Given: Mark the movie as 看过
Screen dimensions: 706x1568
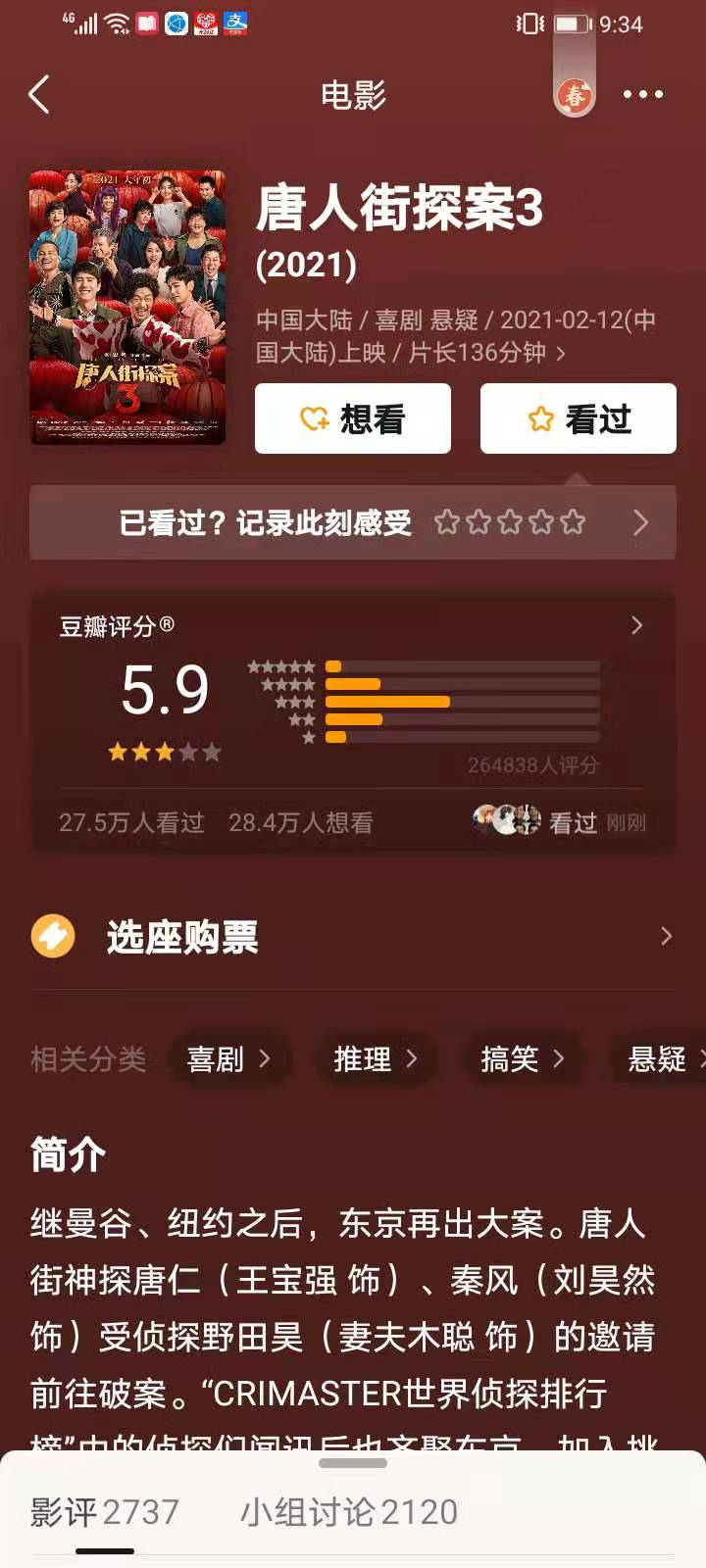Looking at the screenshot, I should click(579, 419).
